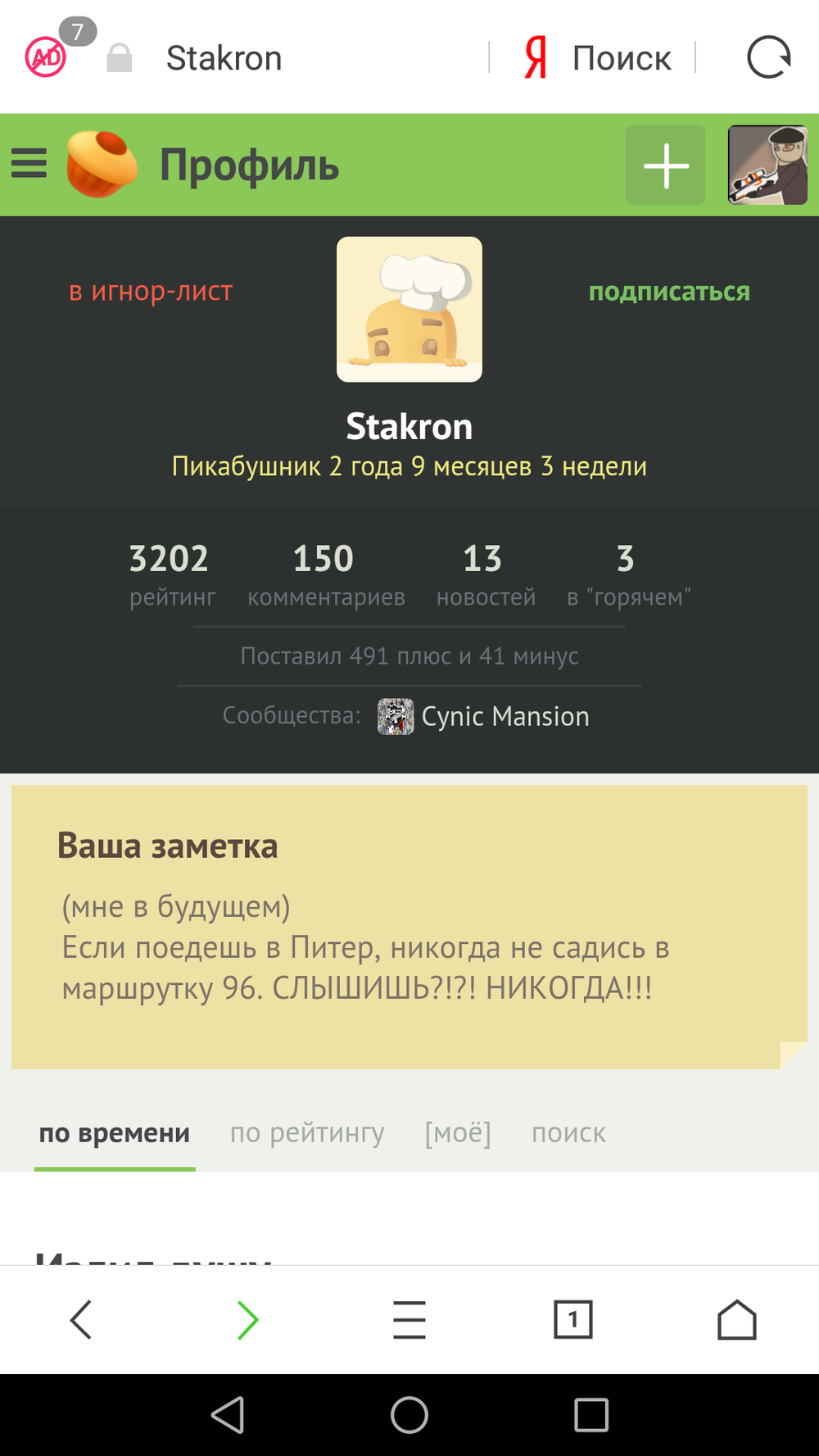Open the hamburger drawer menu
This screenshot has height=1456, width=819.
29,164
